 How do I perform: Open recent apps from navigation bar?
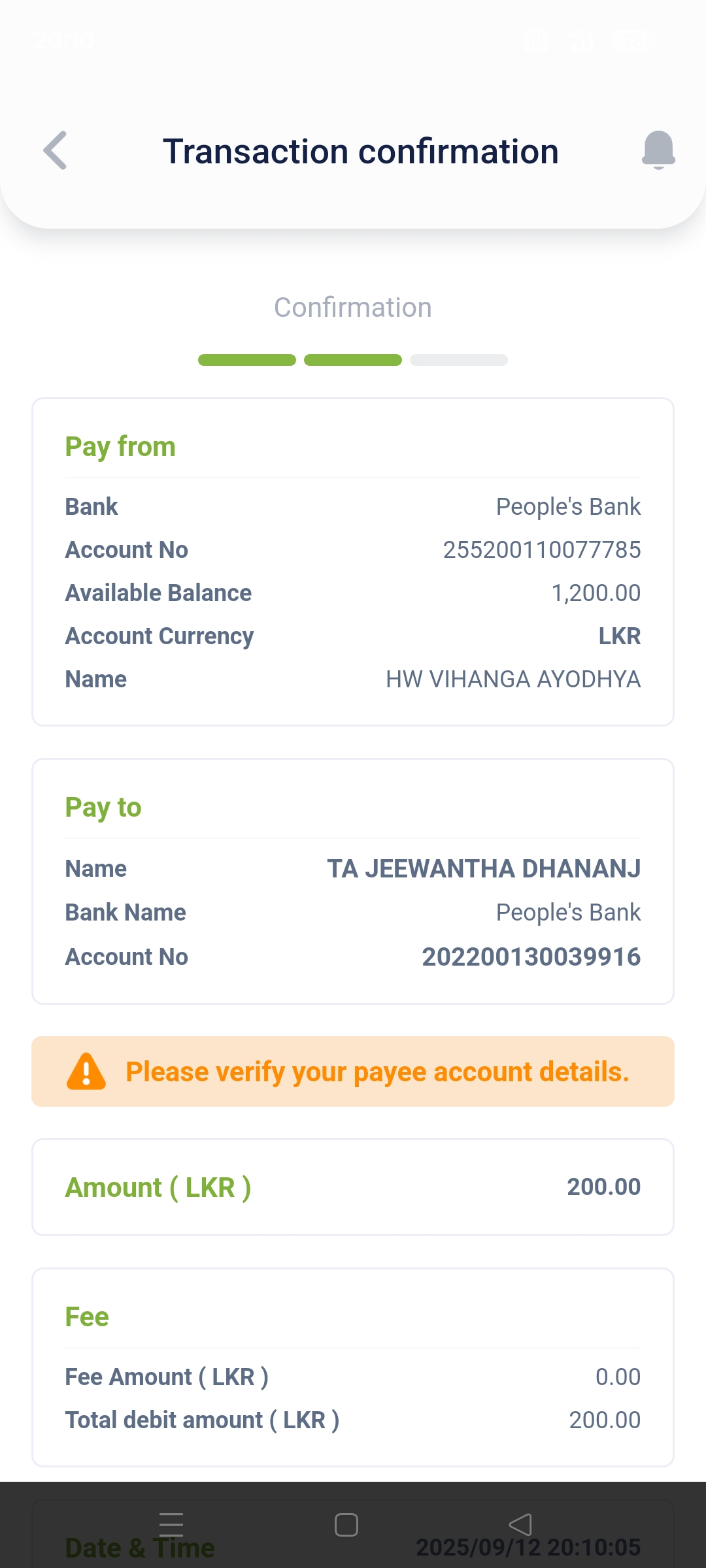[x=171, y=1525]
